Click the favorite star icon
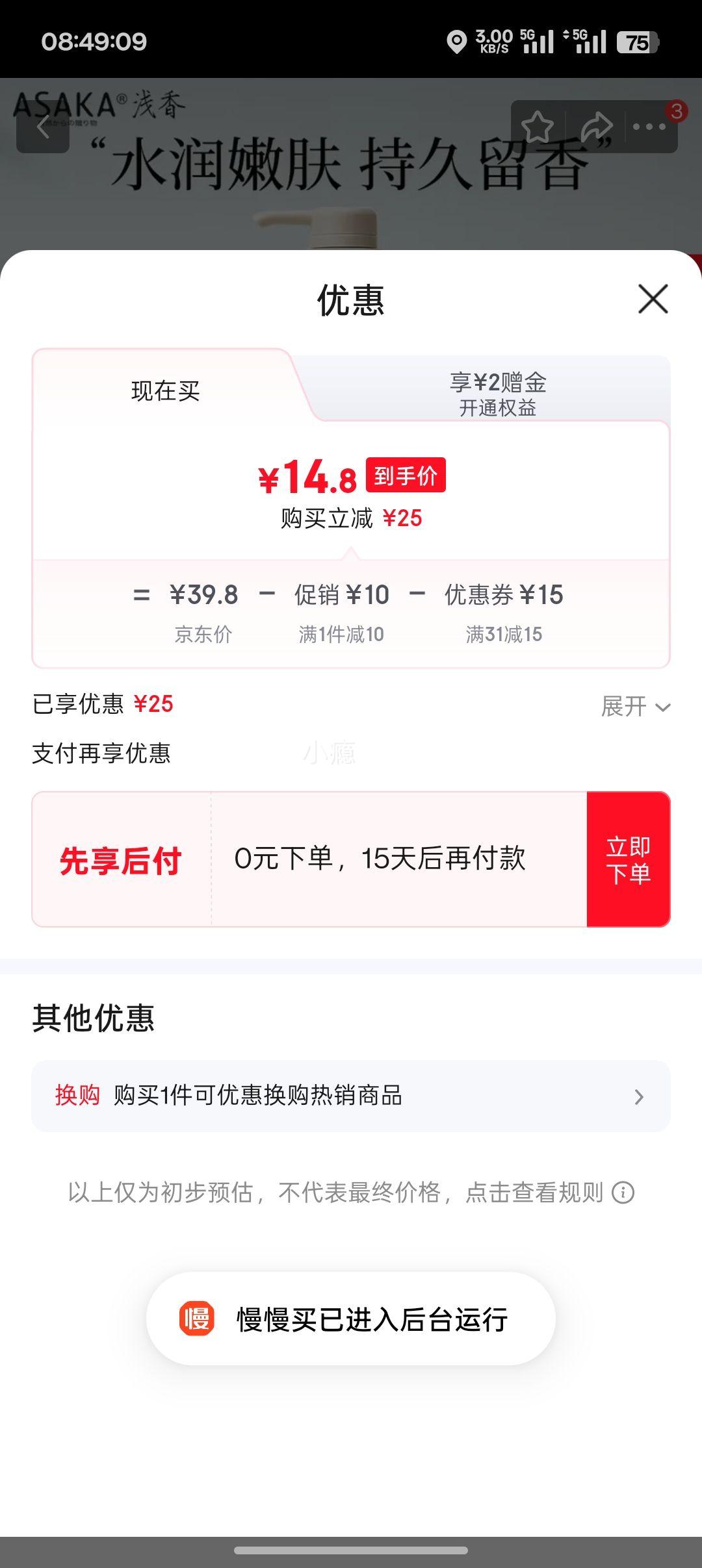 (538, 127)
